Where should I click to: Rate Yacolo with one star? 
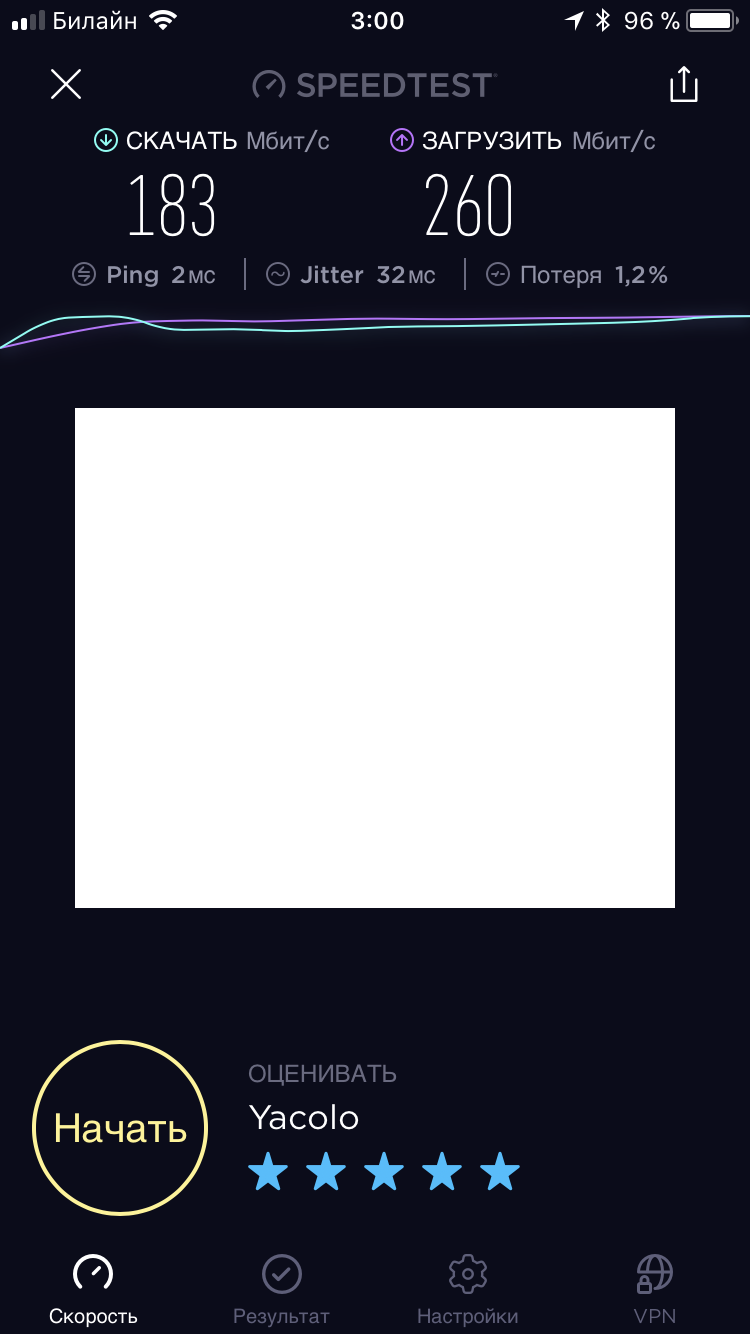[x=268, y=1172]
